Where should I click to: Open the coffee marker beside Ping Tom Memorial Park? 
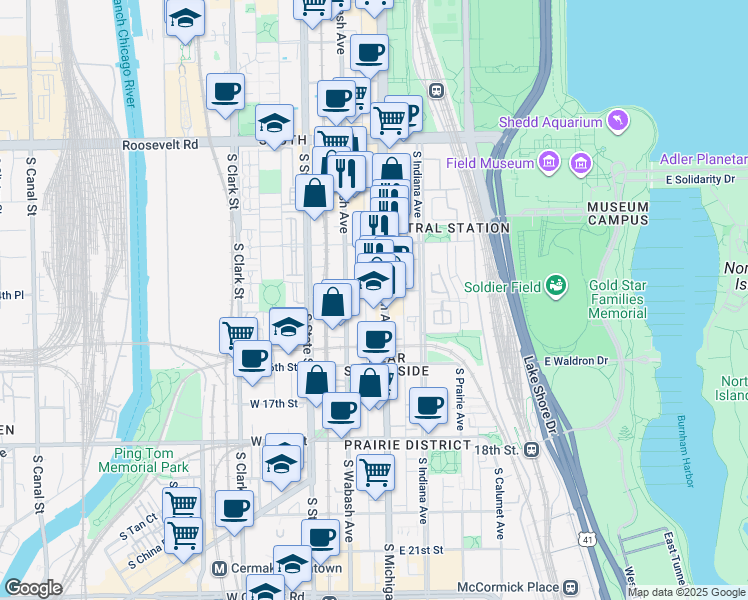234,508
